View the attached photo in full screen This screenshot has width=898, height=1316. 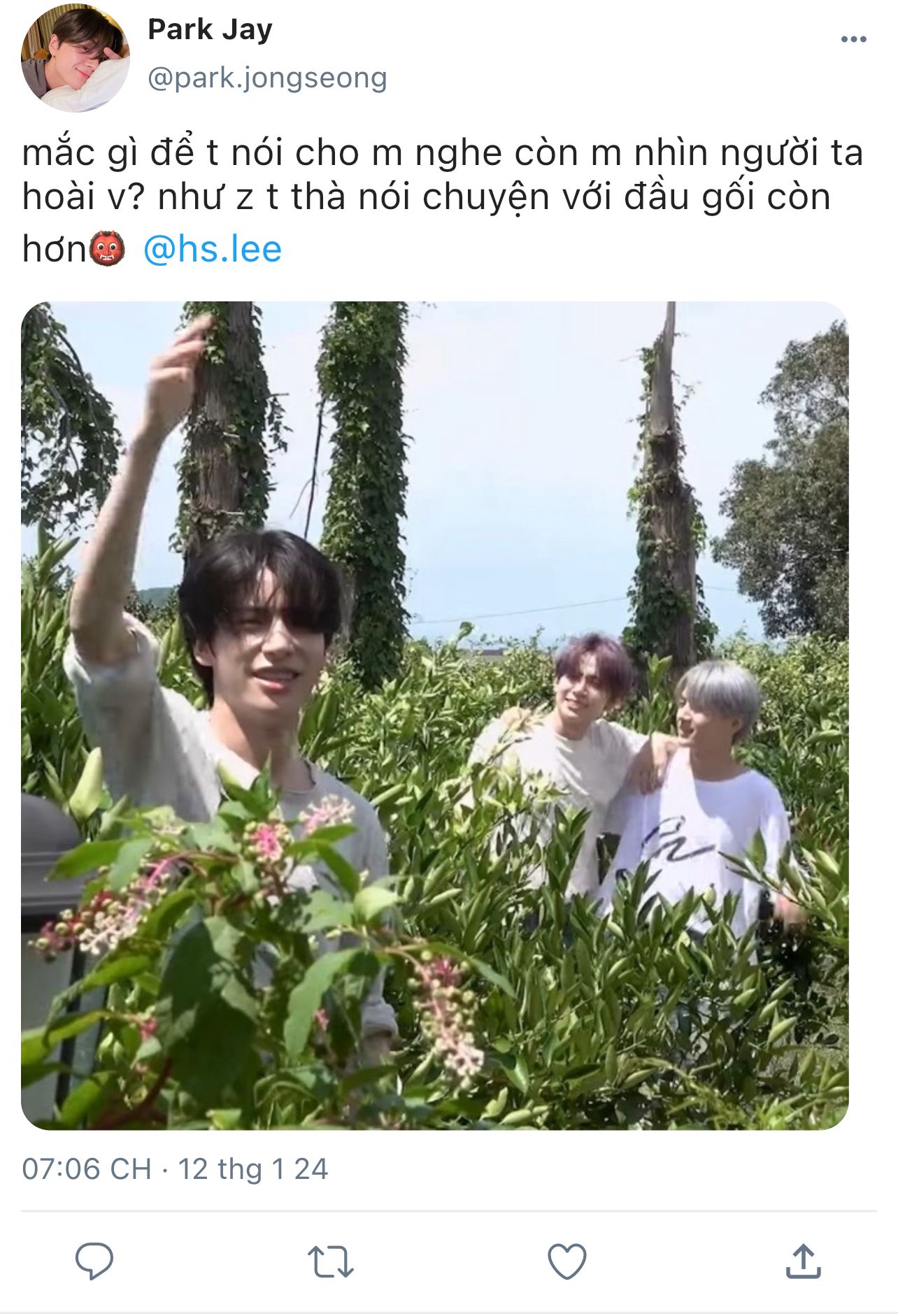point(434,715)
